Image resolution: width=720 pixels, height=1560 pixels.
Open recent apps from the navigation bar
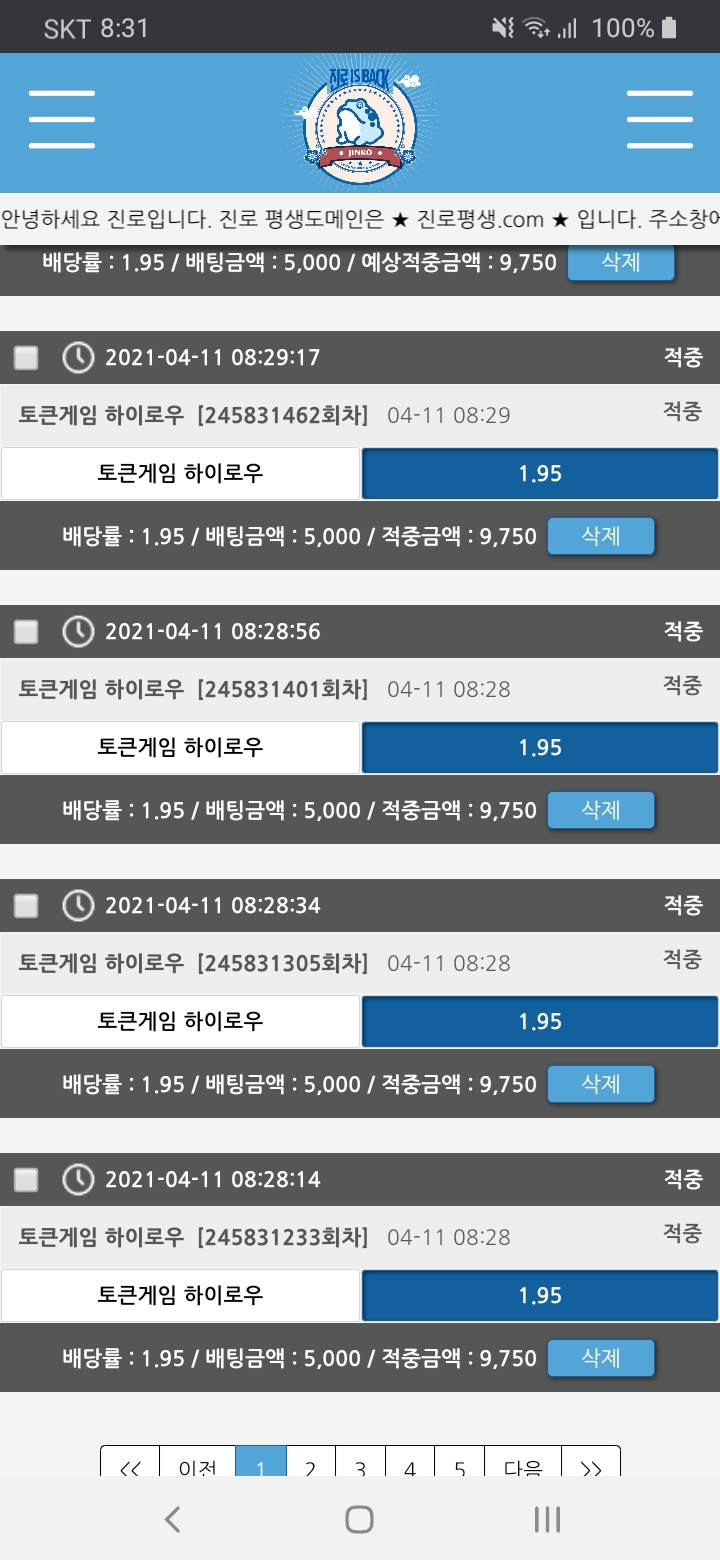click(x=547, y=1520)
